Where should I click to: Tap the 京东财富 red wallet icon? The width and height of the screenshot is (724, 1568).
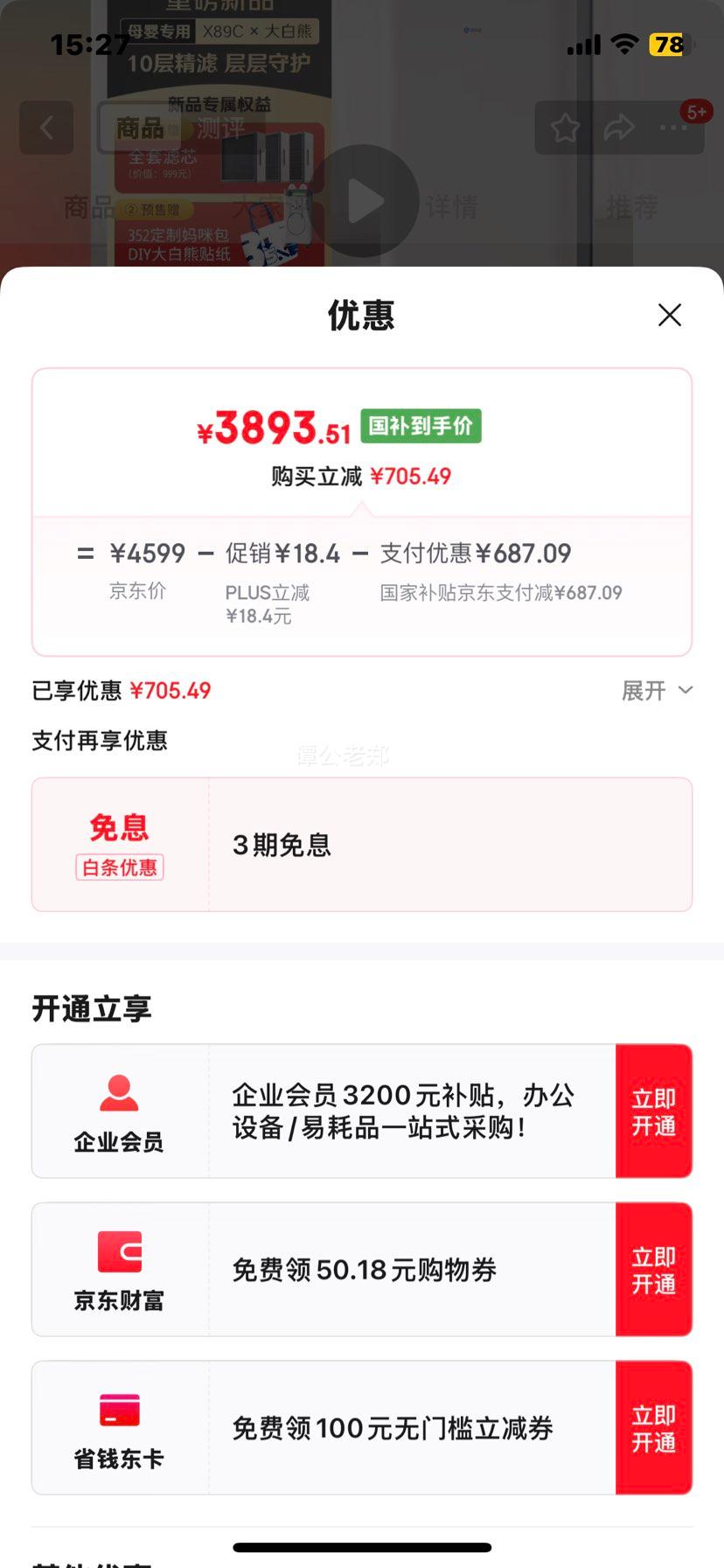click(x=119, y=1251)
